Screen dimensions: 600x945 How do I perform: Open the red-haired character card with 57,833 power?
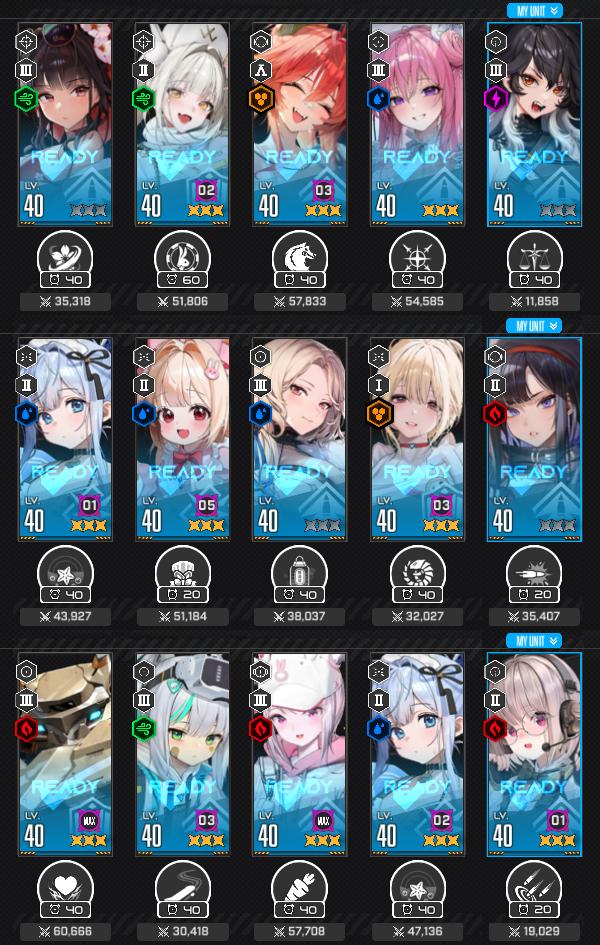click(x=299, y=124)
